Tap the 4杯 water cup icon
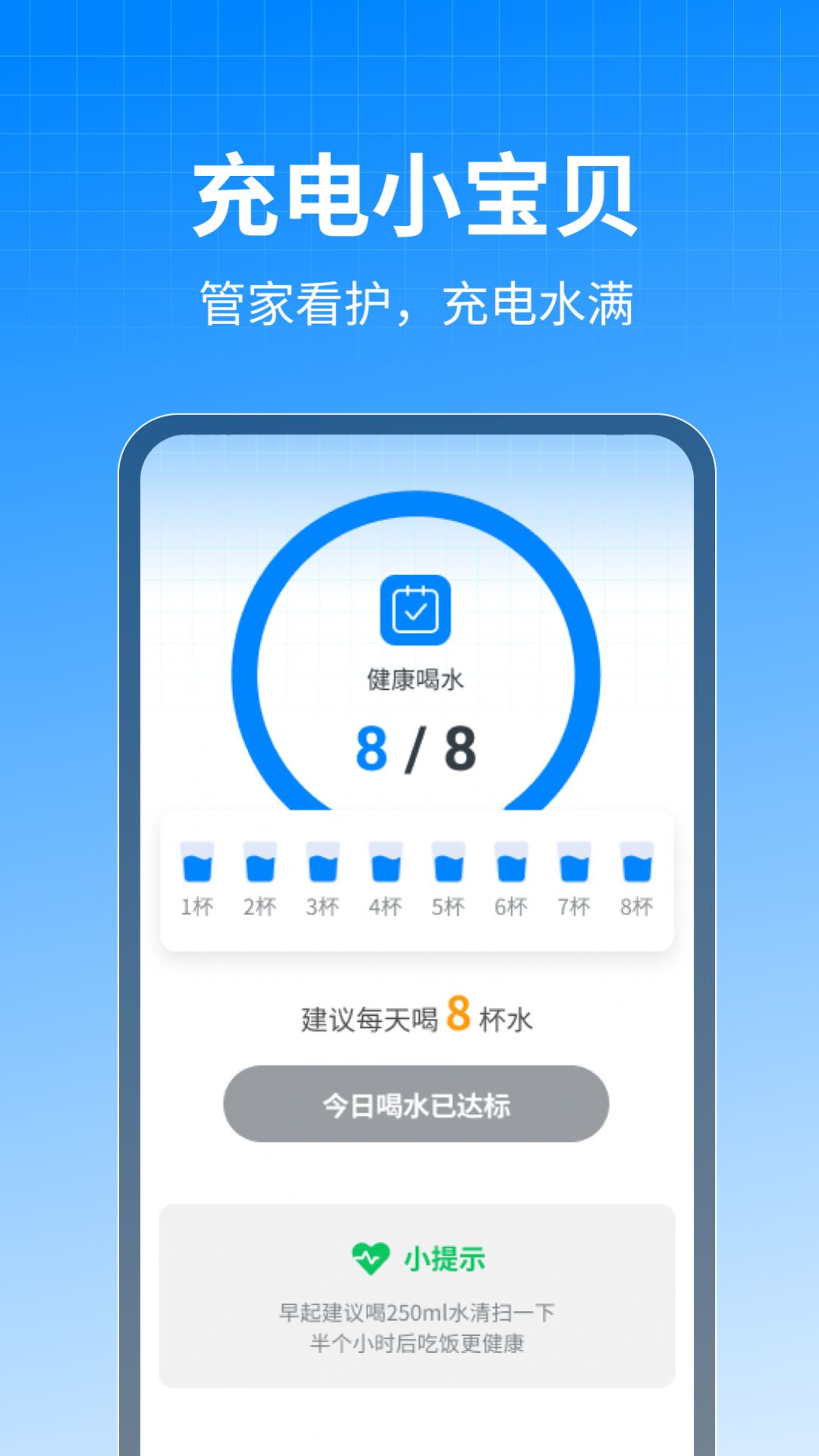 point(383,861)
